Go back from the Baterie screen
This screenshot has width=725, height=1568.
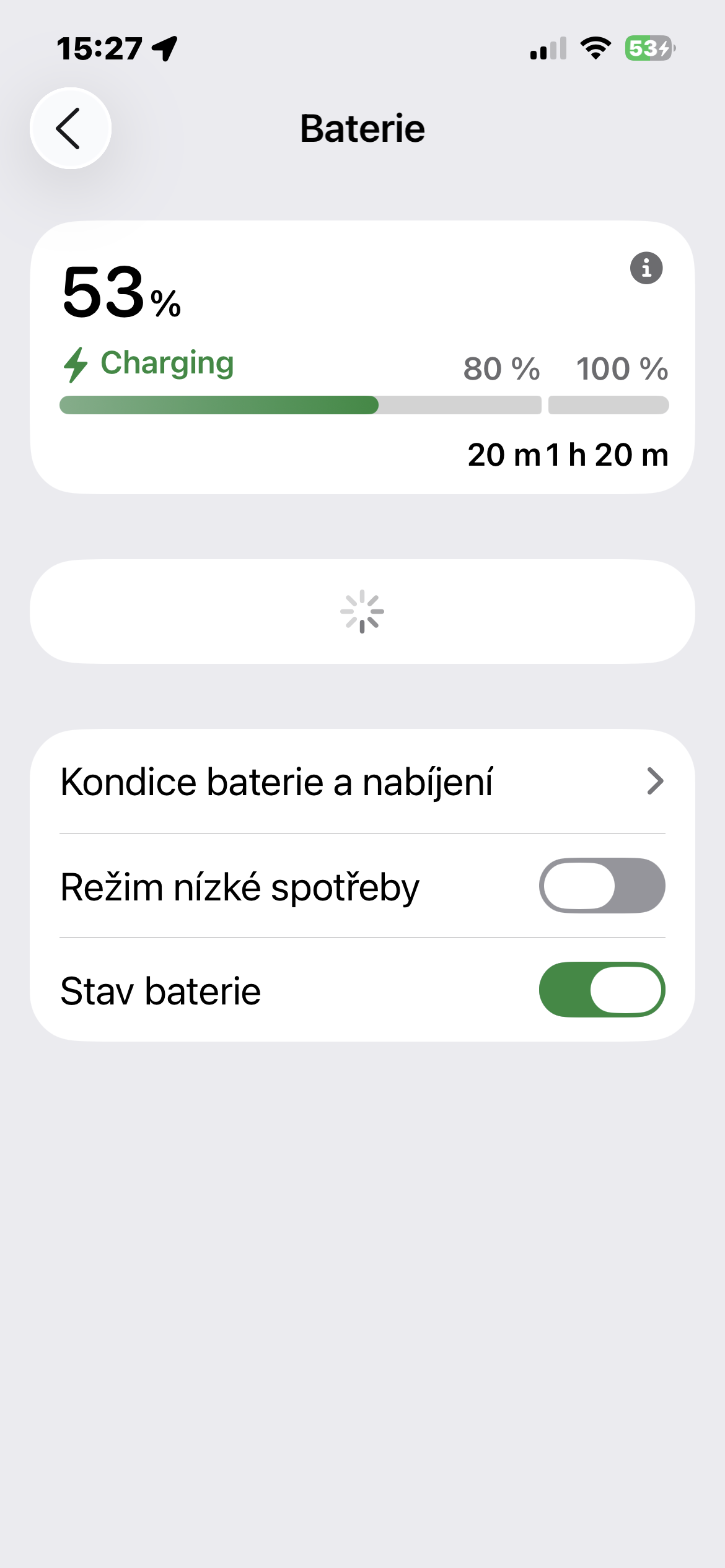(70, 128)
